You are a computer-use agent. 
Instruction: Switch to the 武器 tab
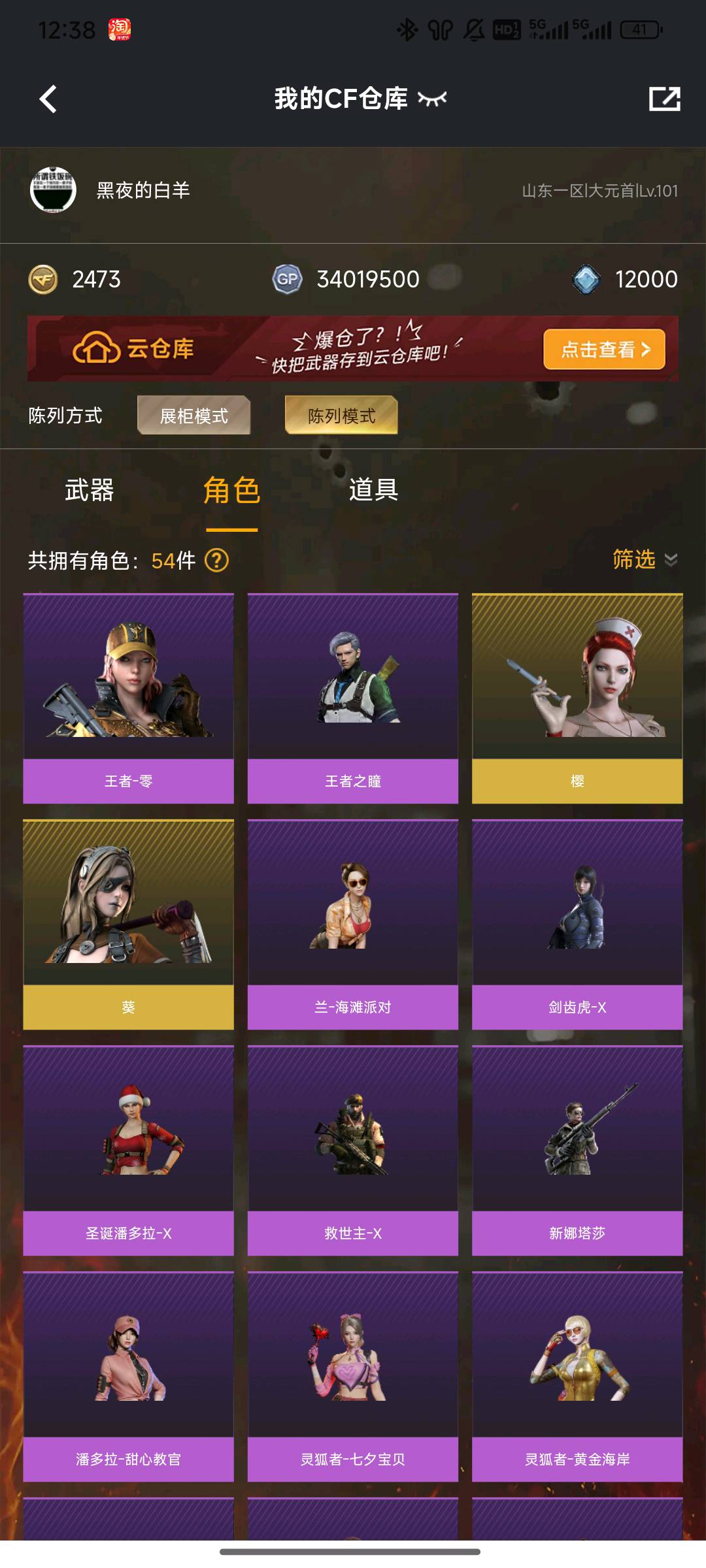[x=90, y=490]
